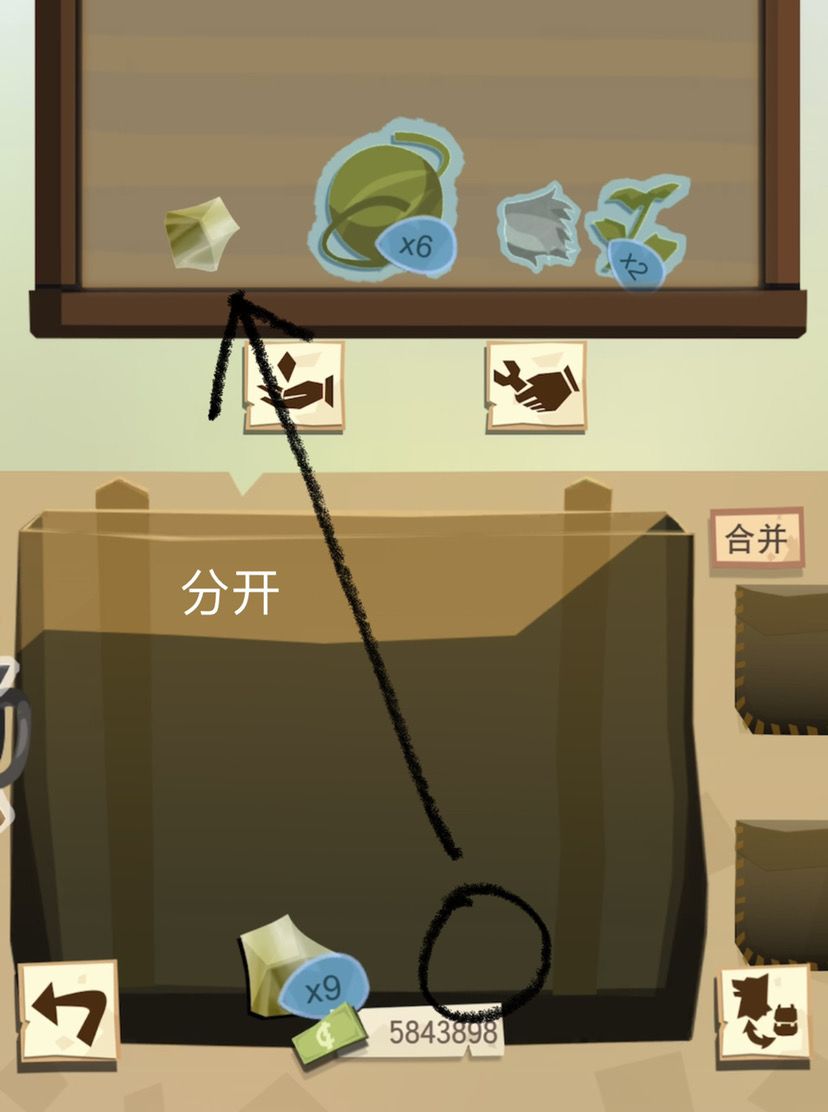
Task: Pick the grey fur scrap item
Action: point(535,225)
